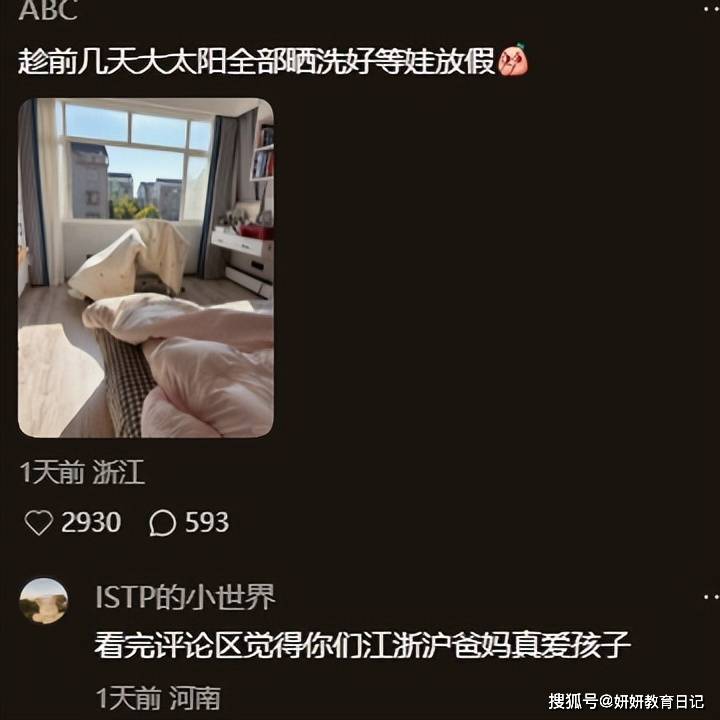The image size is (720, 720).
Task: Open the avatar of ISTP的小世界
Action: 44,600
